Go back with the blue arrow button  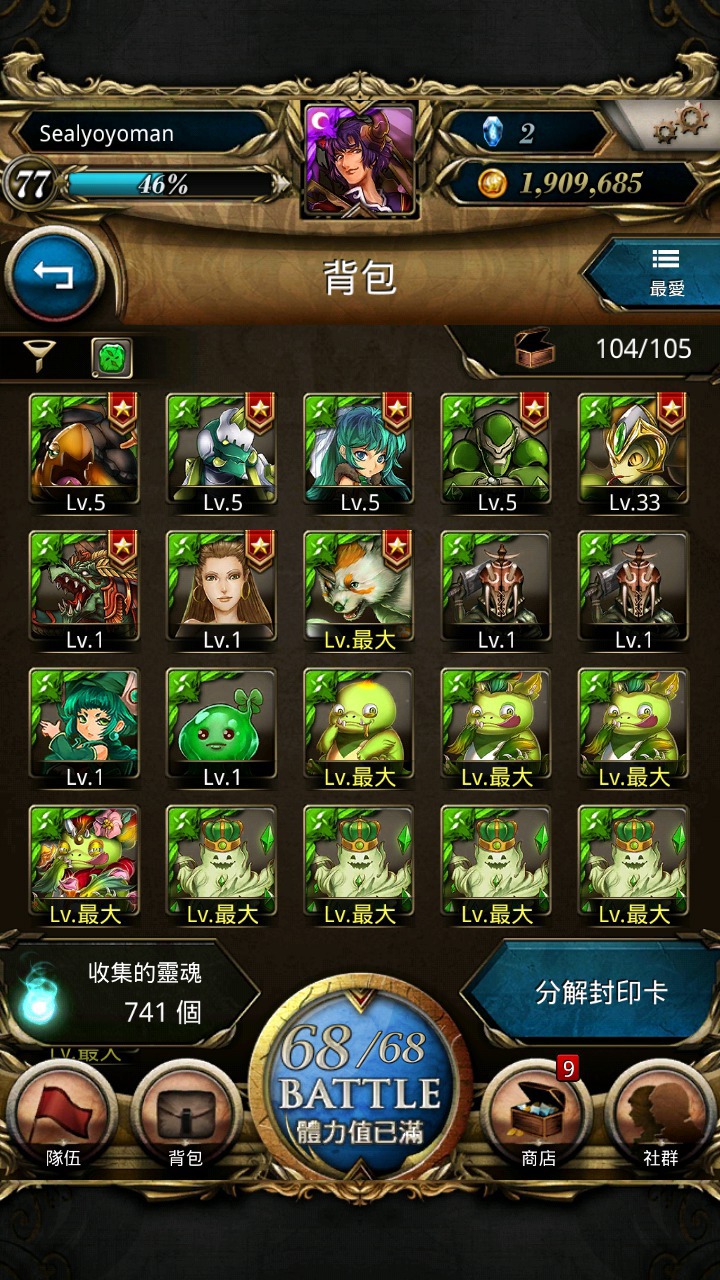pos(56,275)
